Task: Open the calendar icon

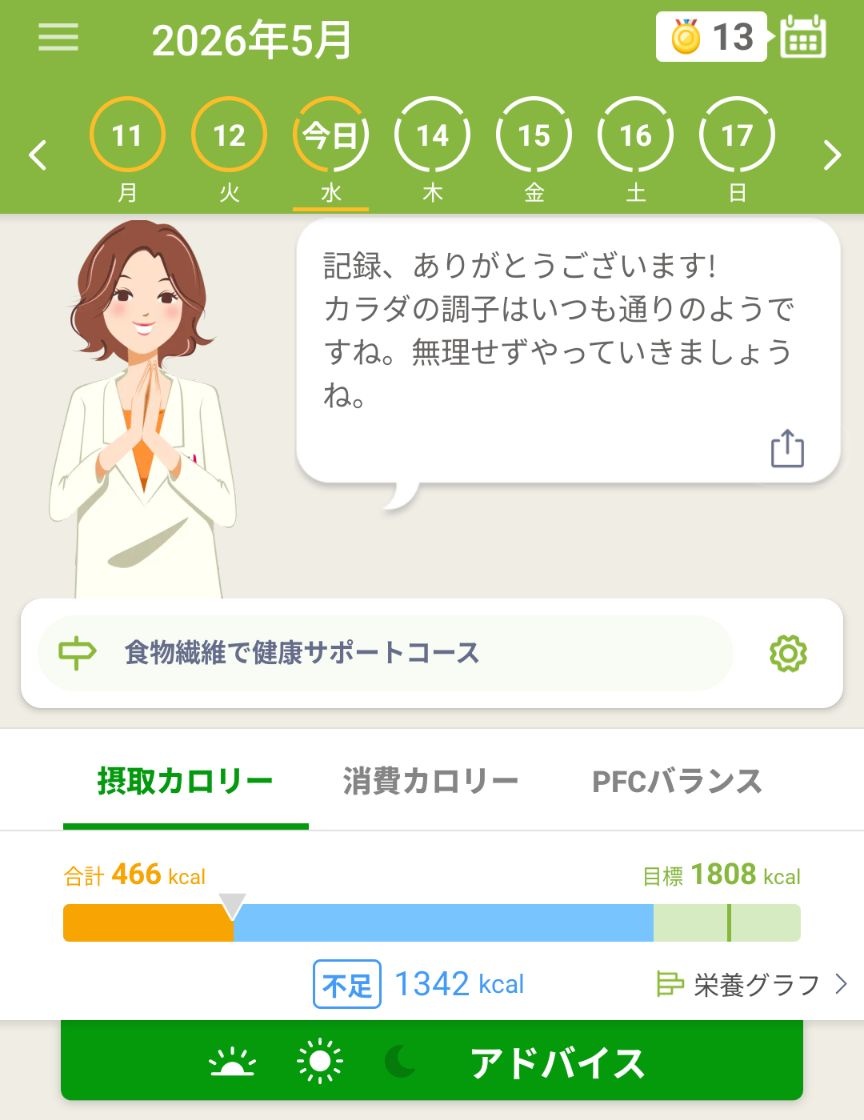Action: 803,37
